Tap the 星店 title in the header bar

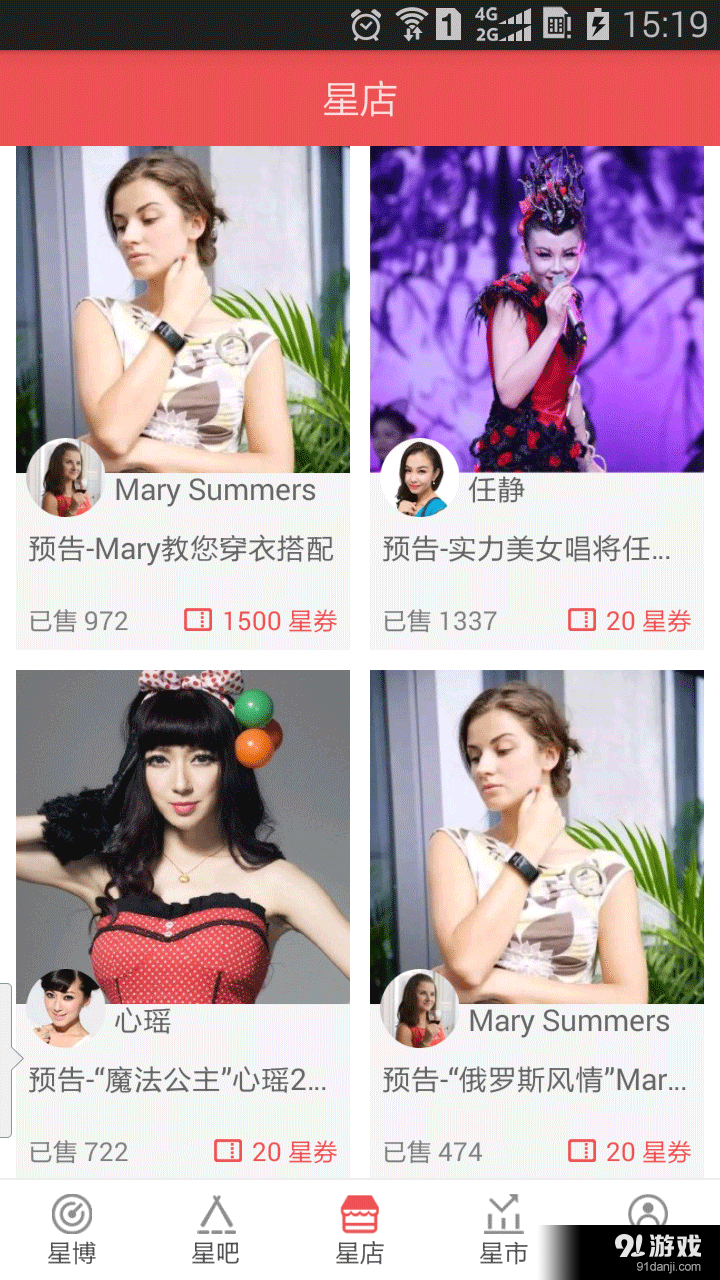(360, 100)
